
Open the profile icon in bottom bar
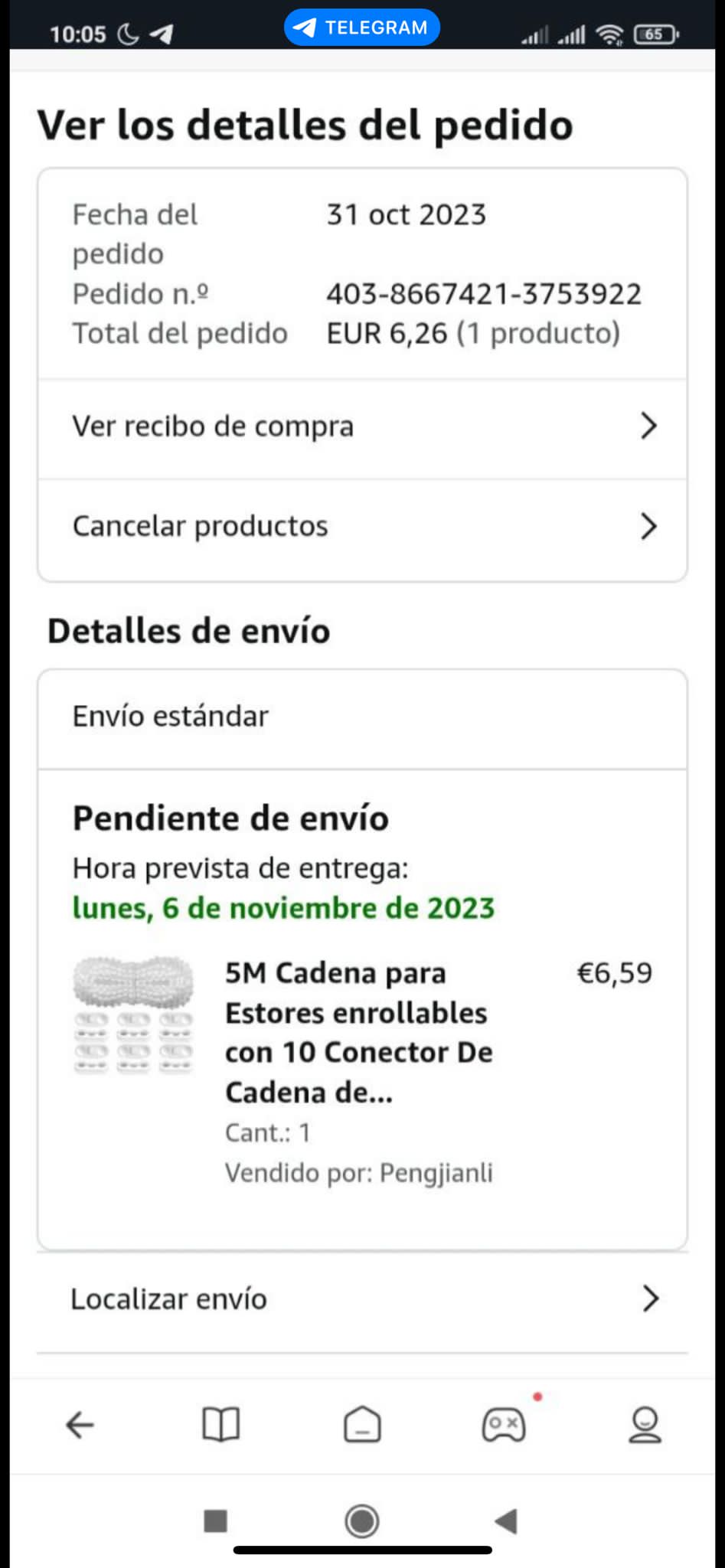tap(645, 1426)
